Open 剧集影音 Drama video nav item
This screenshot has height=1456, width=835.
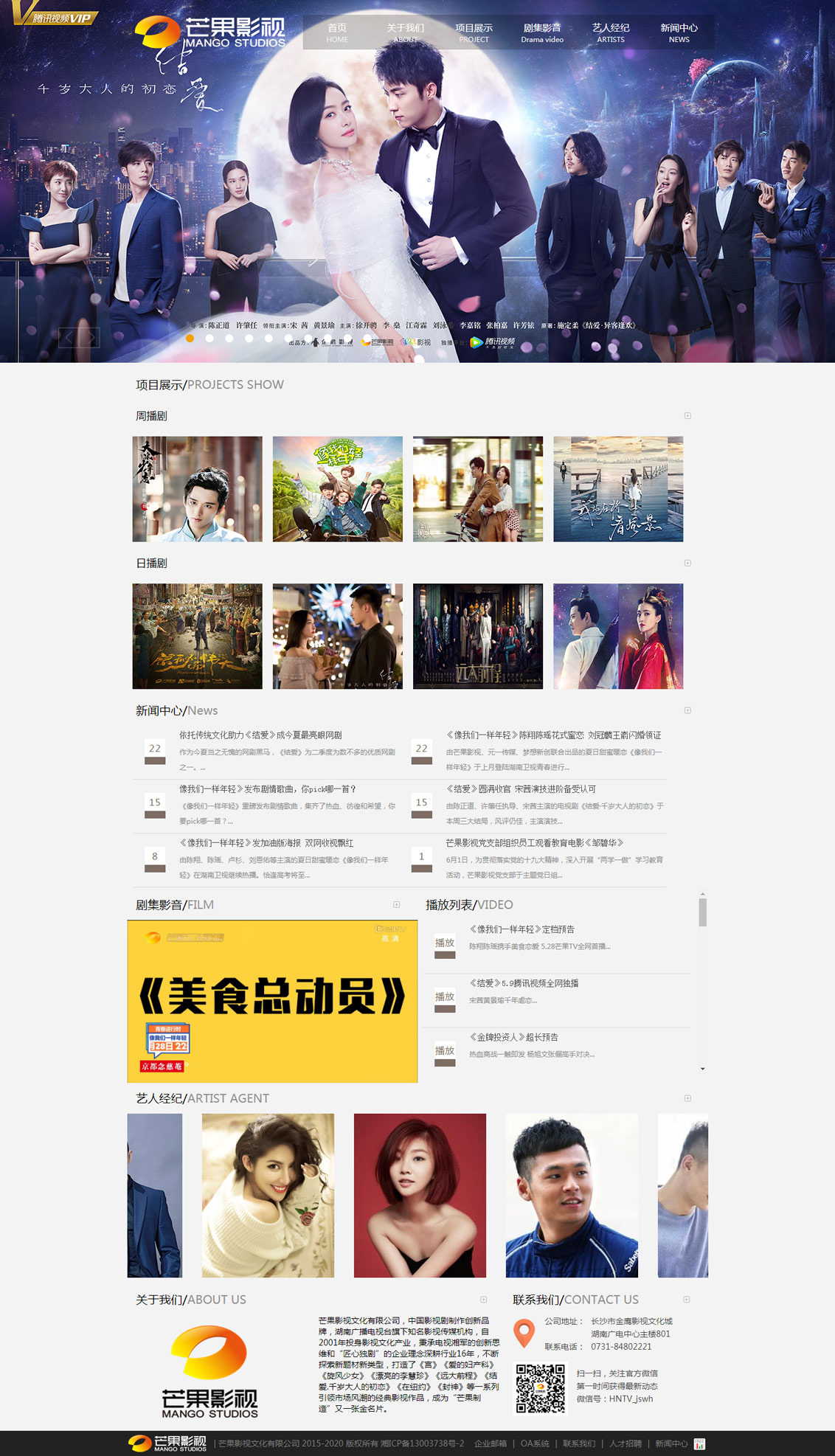(542, 32)
